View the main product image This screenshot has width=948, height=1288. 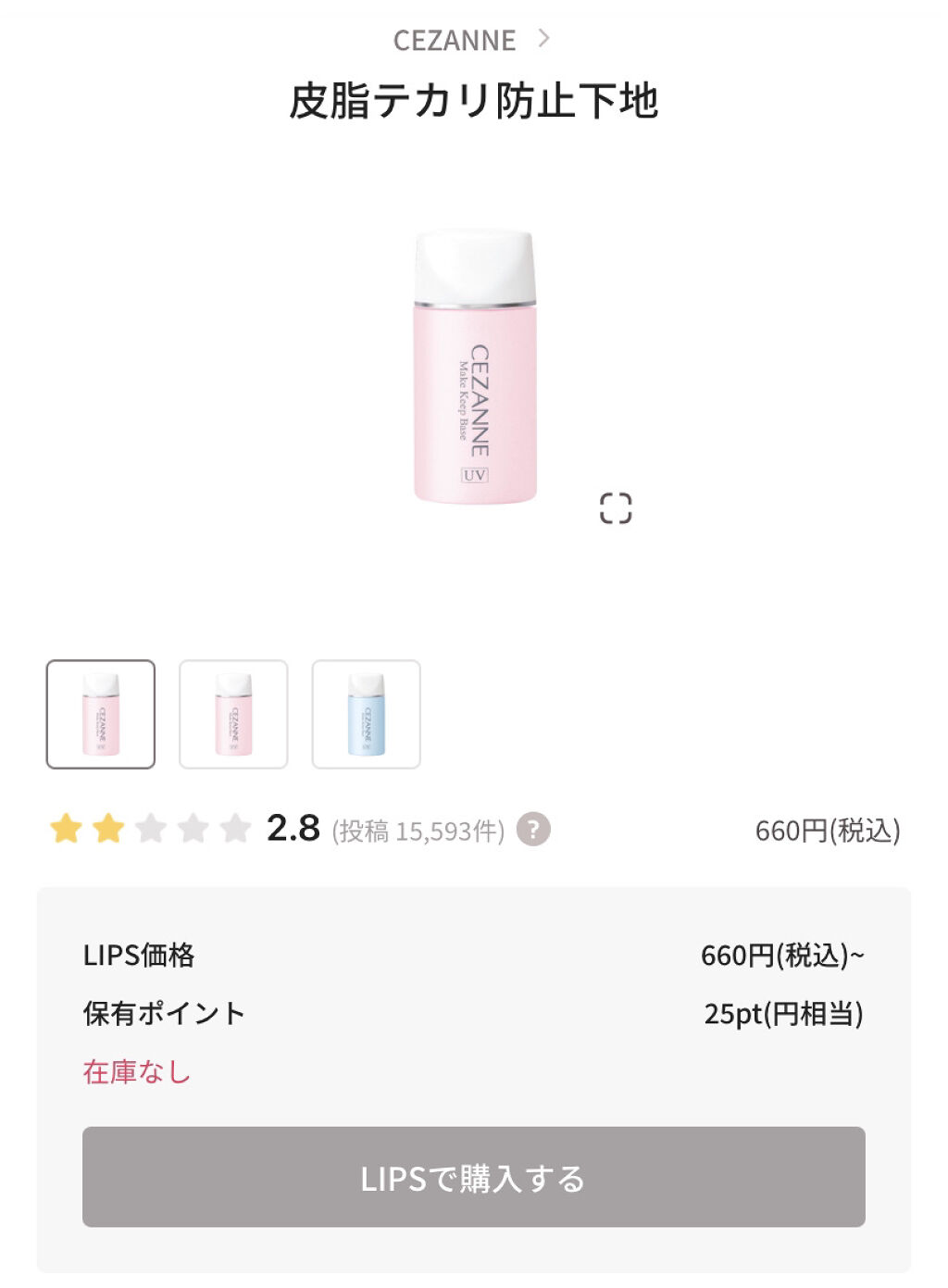475,368
